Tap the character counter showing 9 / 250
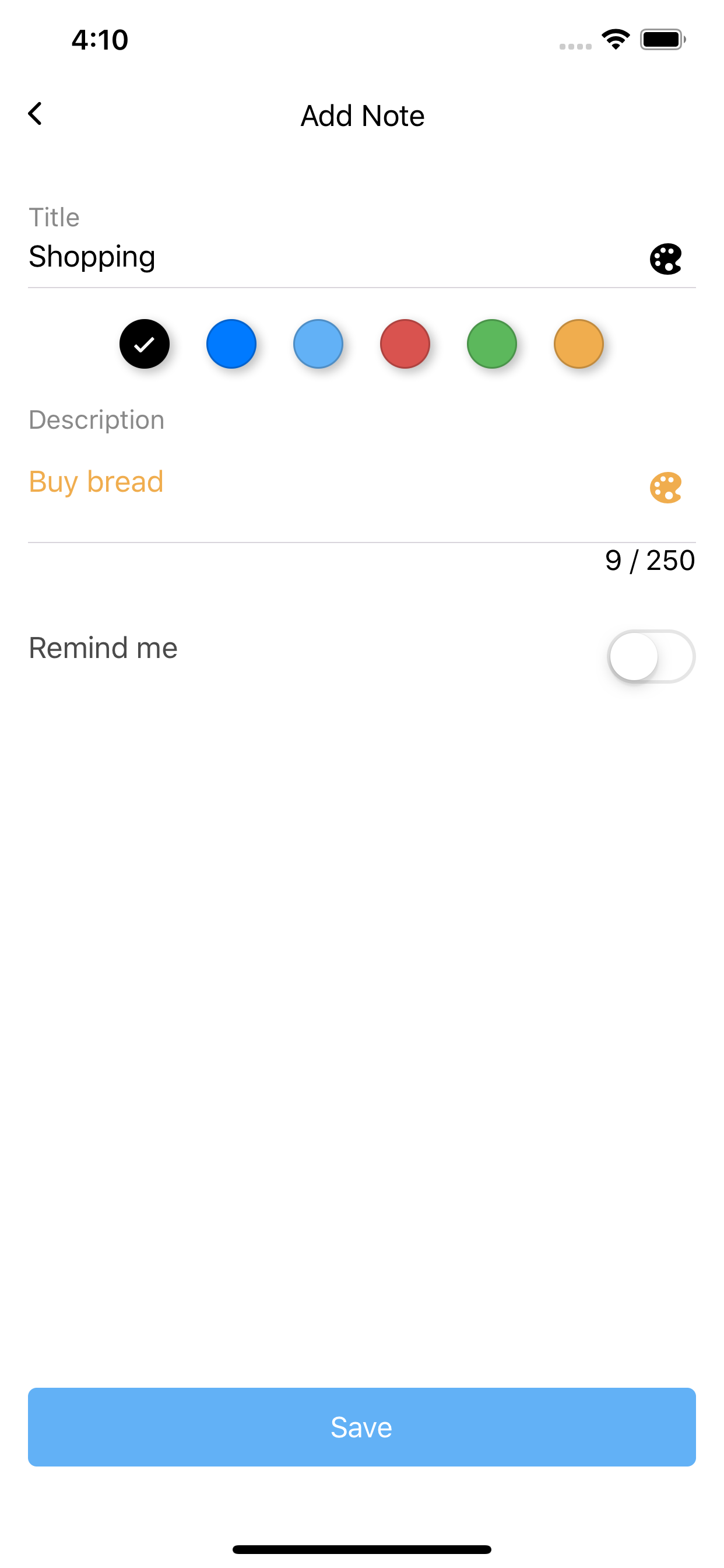724x1568 pixels. [x=649, y=561]
